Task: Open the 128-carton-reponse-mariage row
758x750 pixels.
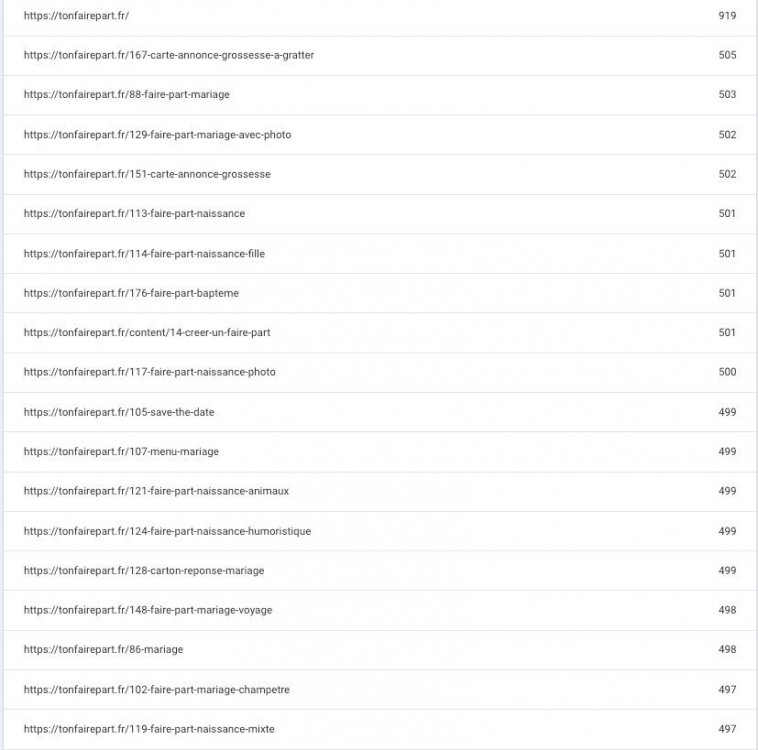Action: (143, 570)
